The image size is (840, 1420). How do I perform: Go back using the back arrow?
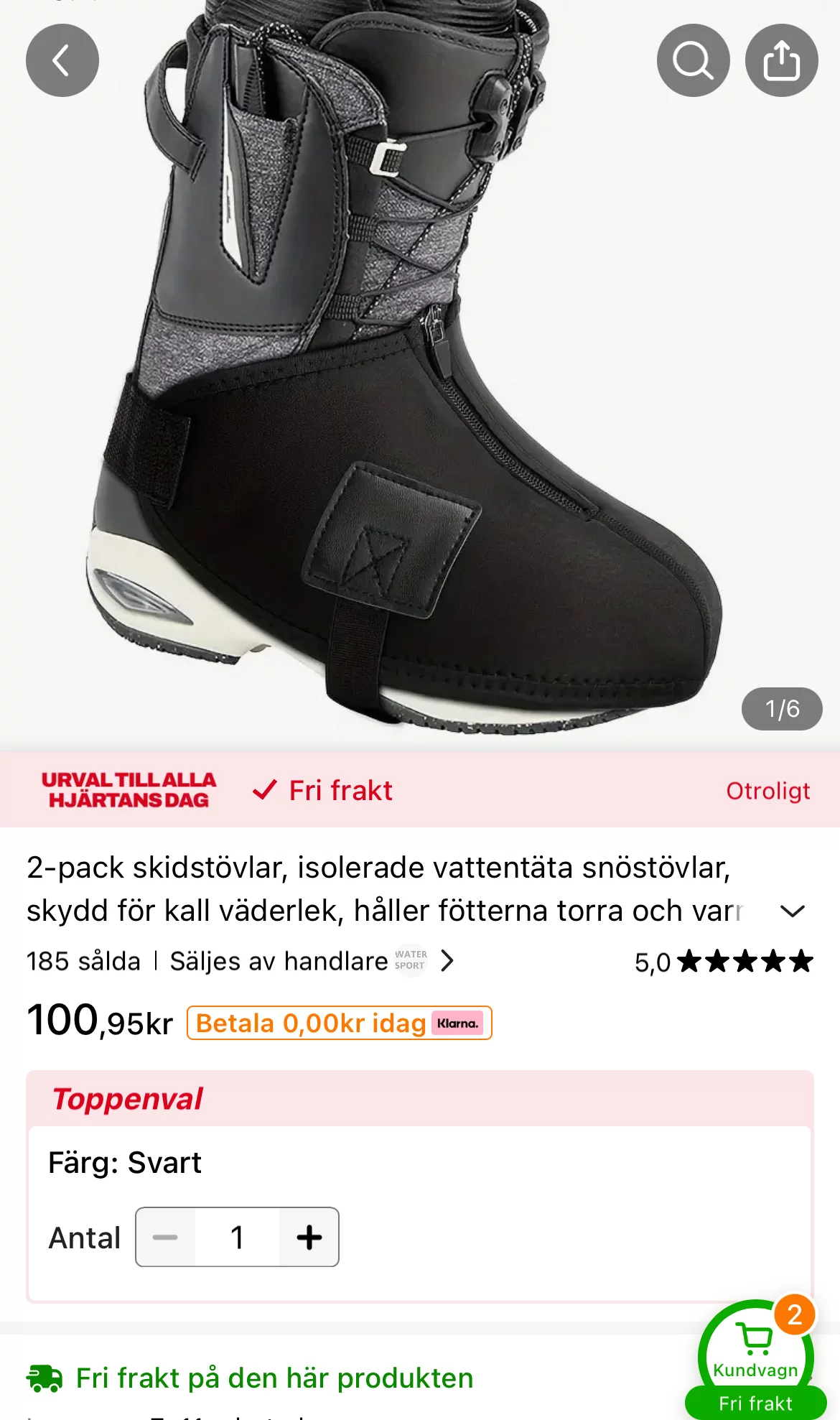62,60
